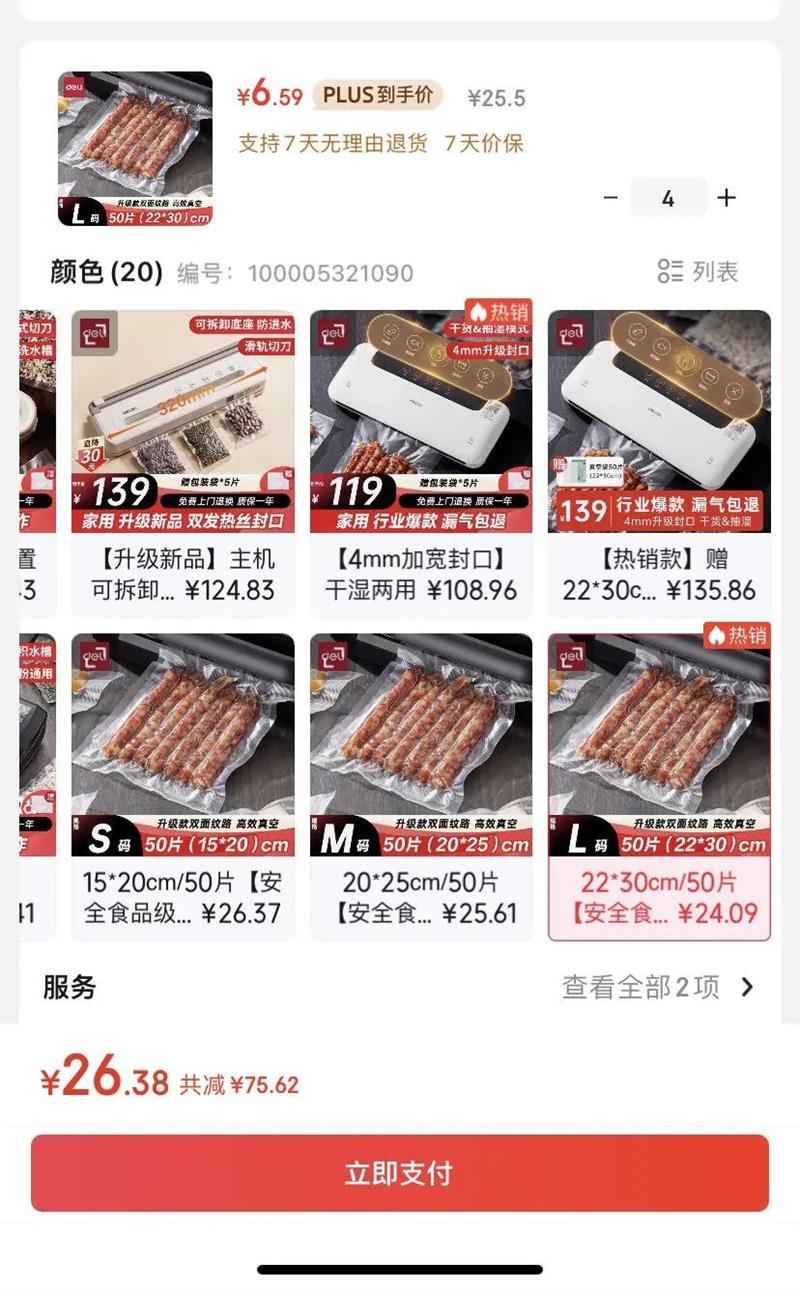This screenshot has width=800, height=1290.
Task: View all 2 service items
Action: [658, 988]
